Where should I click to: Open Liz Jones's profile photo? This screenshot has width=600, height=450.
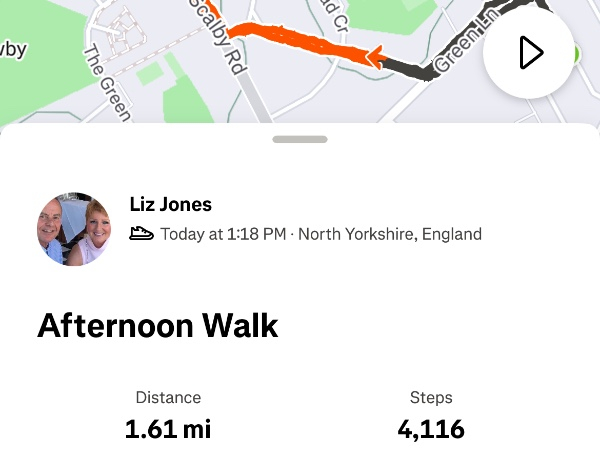click(x=75, y=228)
